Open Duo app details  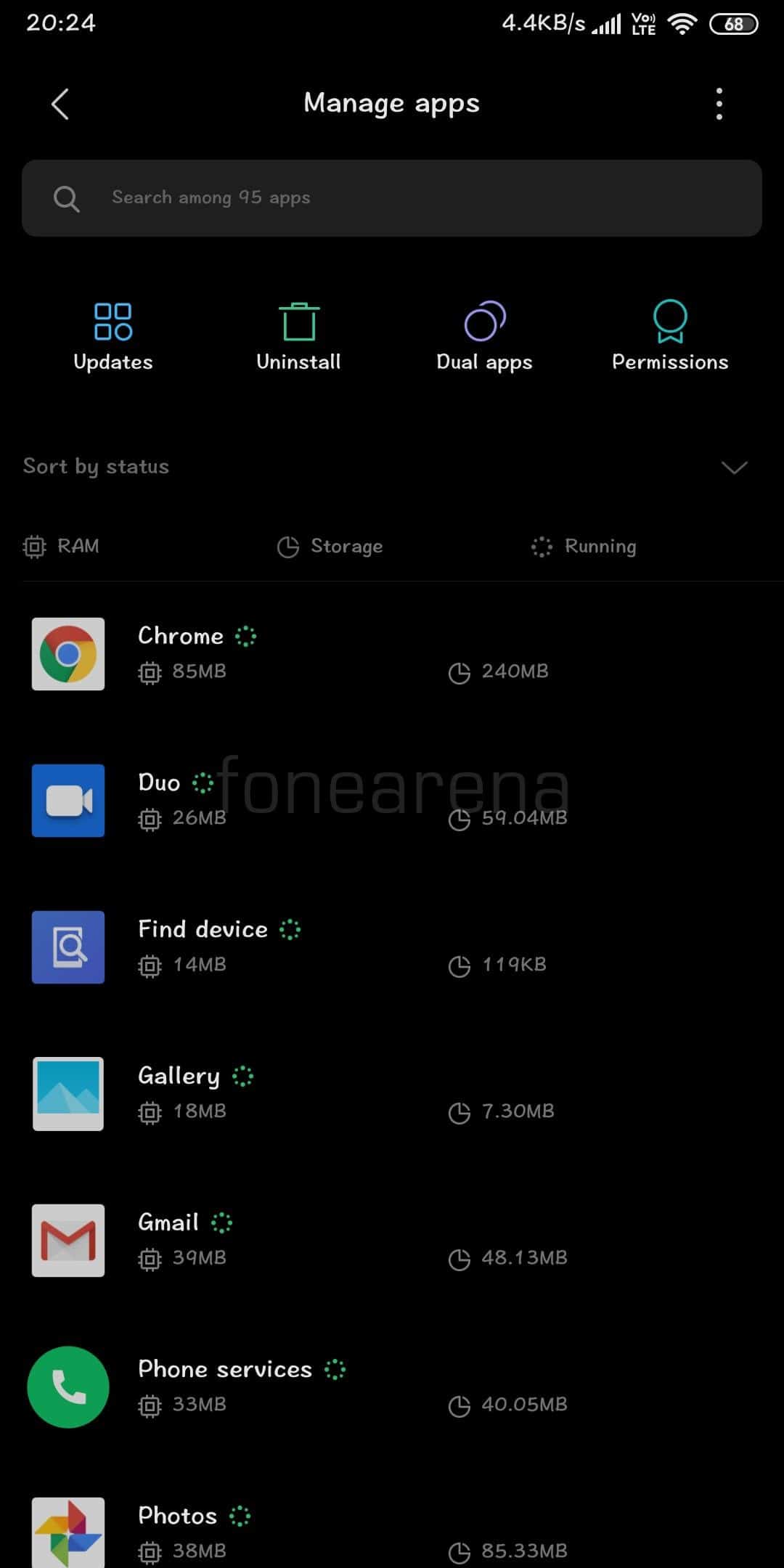pyautogui.click(x=392, y=801)
